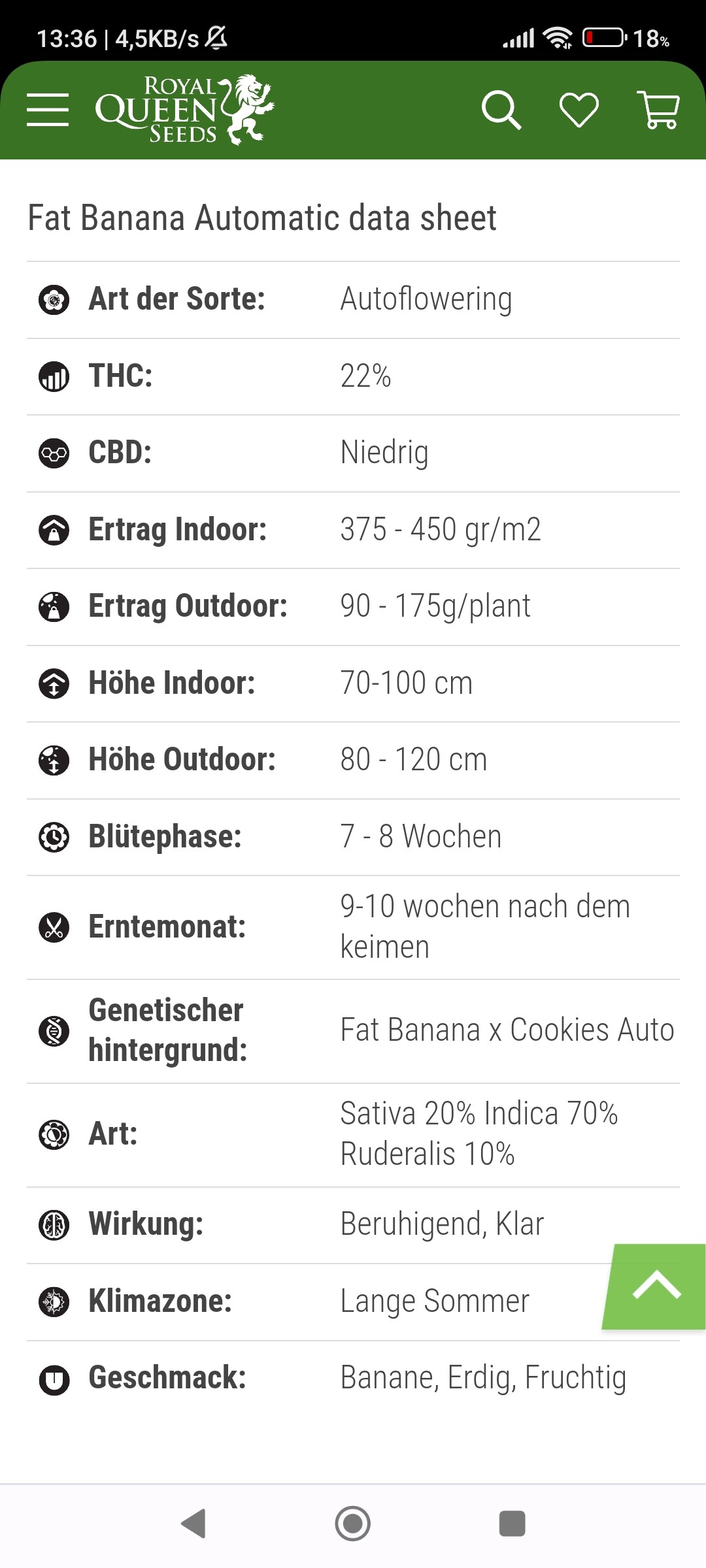
Task: Open the hamburger navigation menu
Action: (x=48, y=110)
